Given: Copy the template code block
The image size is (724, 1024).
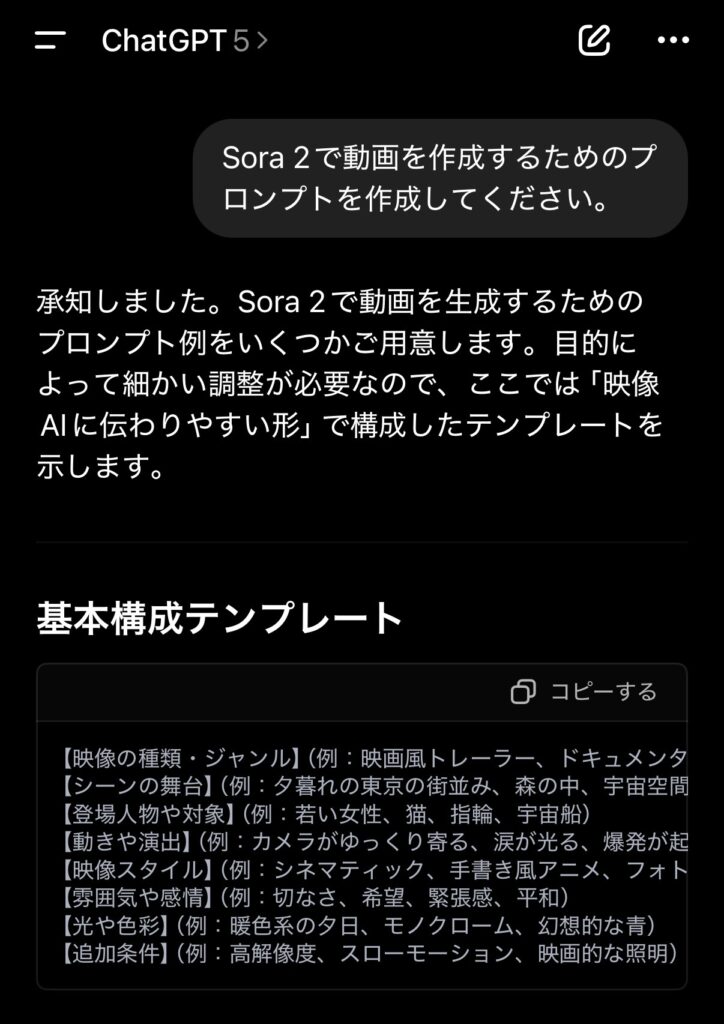Looking at the screenshot, I should point(584,691).
